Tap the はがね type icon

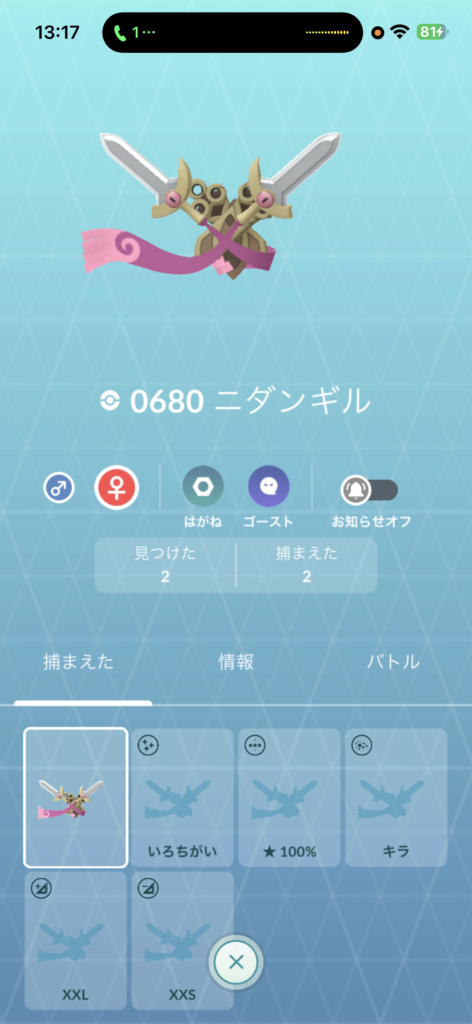pos(203,487)
